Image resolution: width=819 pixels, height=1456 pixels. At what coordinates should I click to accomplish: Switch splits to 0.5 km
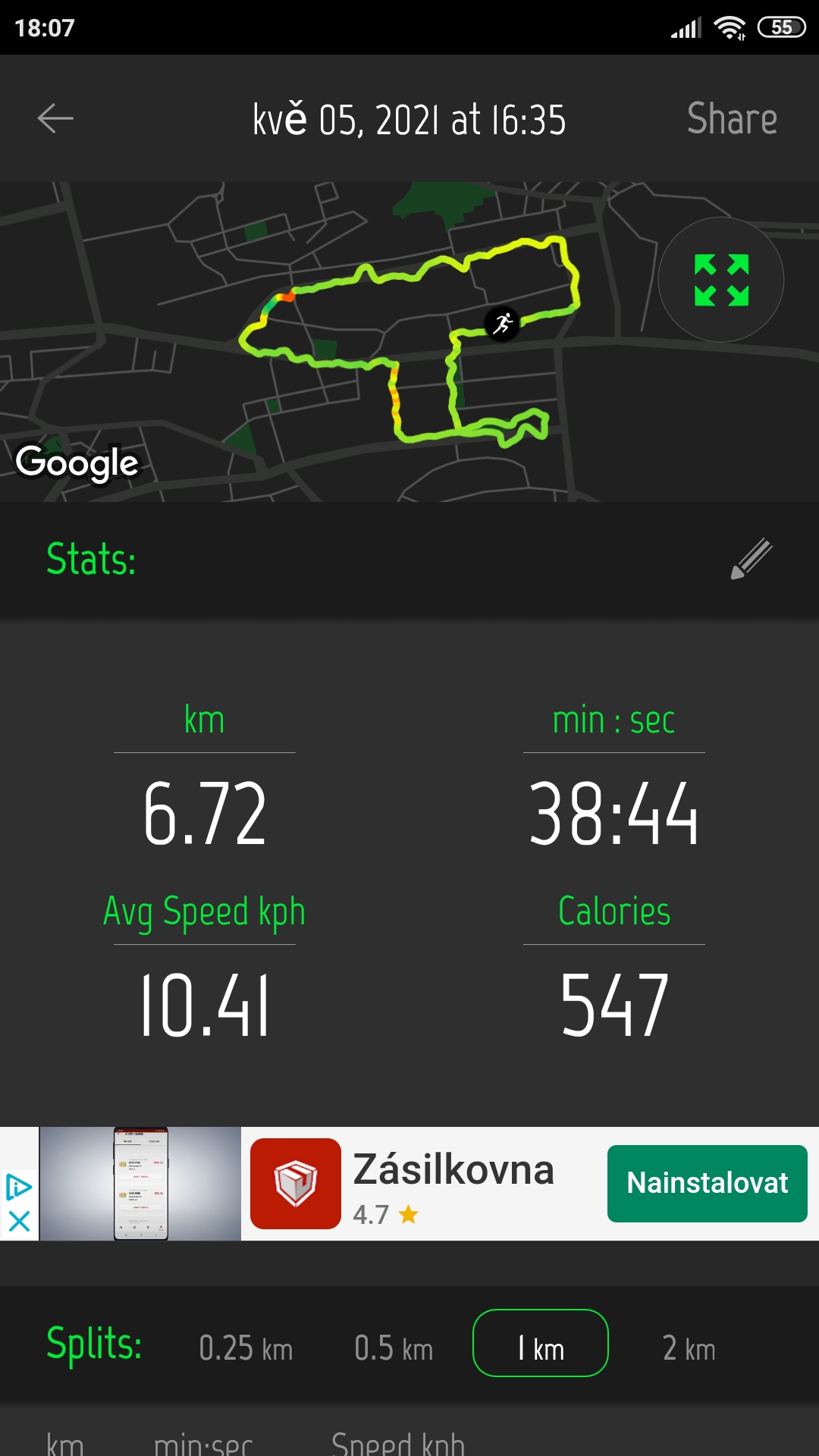[394, 1349]
